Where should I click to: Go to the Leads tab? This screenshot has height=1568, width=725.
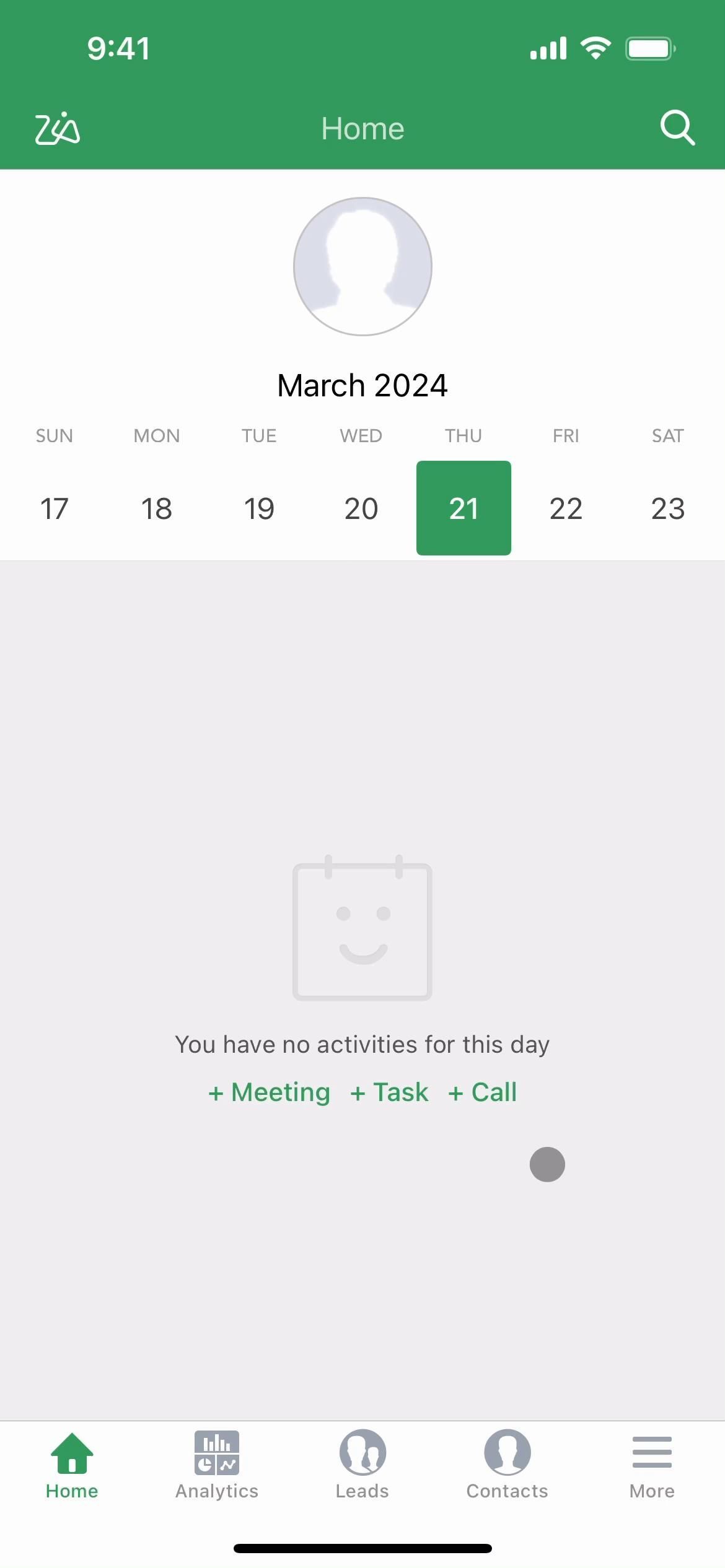[x=362, y=1465]
